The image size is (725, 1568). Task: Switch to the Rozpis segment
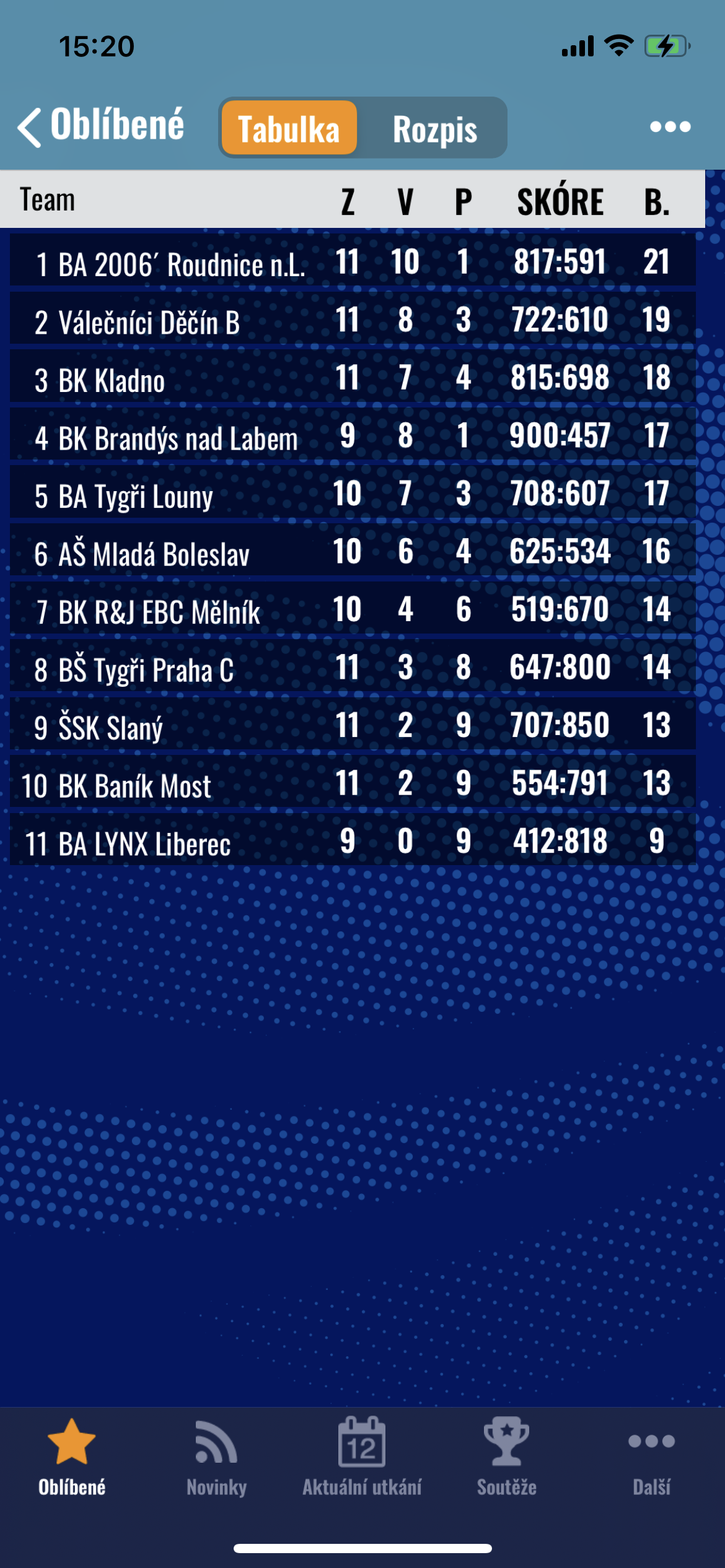pos(434,128)
